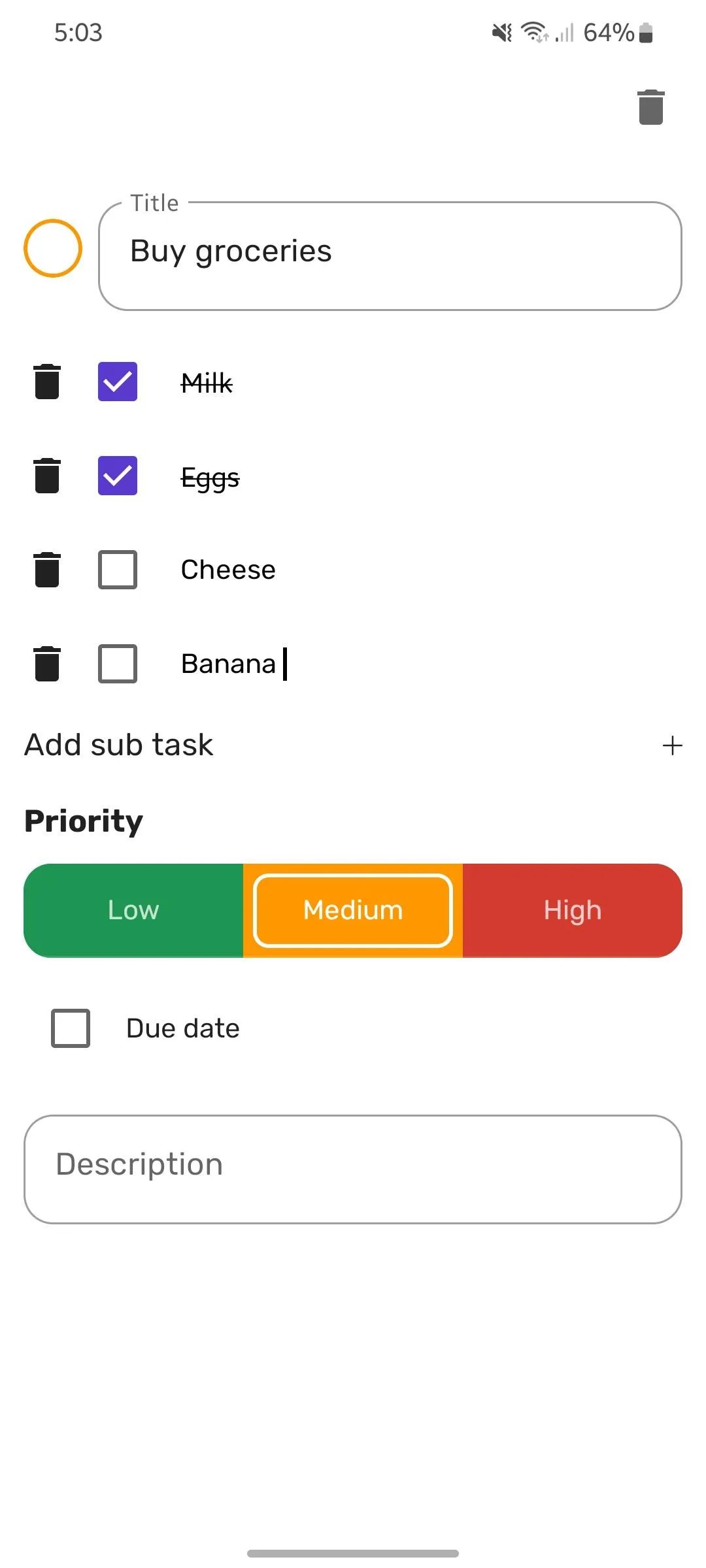This screenshot has height=1568, width=706.
Task: Delete the Cheese sub task
Action: [x=47, y=570]
